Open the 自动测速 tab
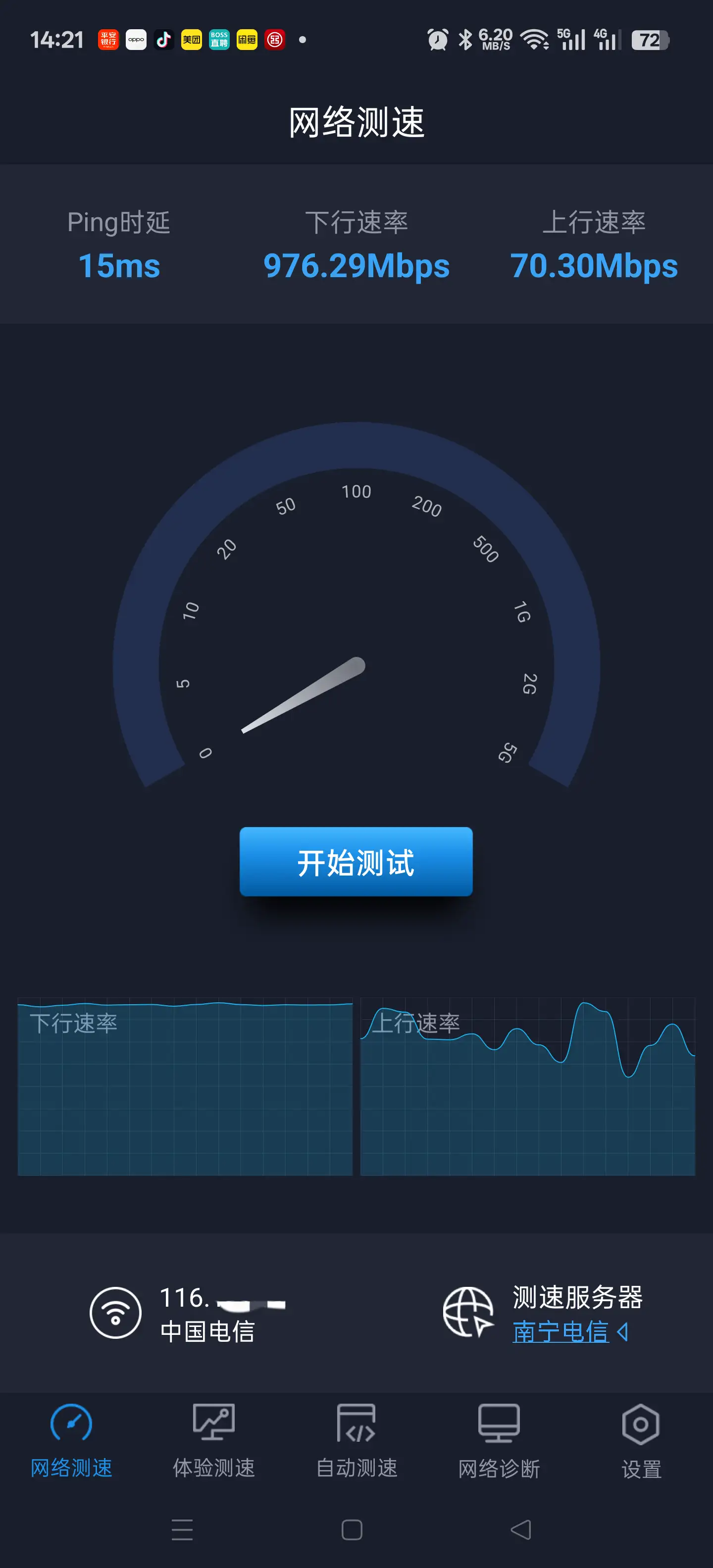Image resolution: width=713 pixels, height=1568 pixels. 357,1441
